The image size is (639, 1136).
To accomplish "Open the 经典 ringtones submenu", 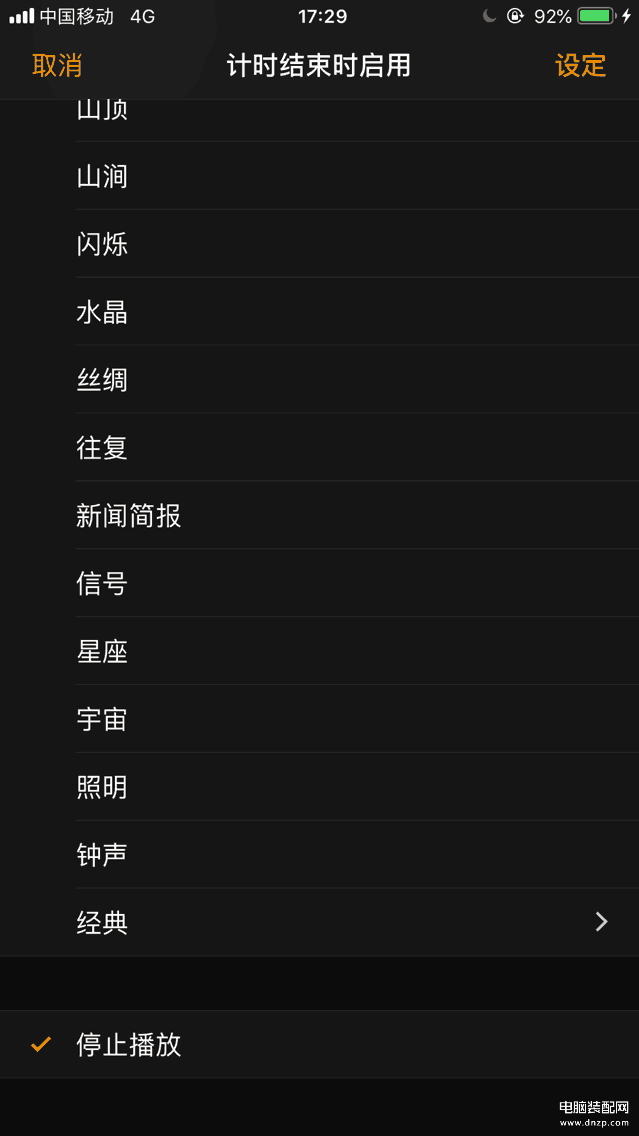I will tap(320, 922).
